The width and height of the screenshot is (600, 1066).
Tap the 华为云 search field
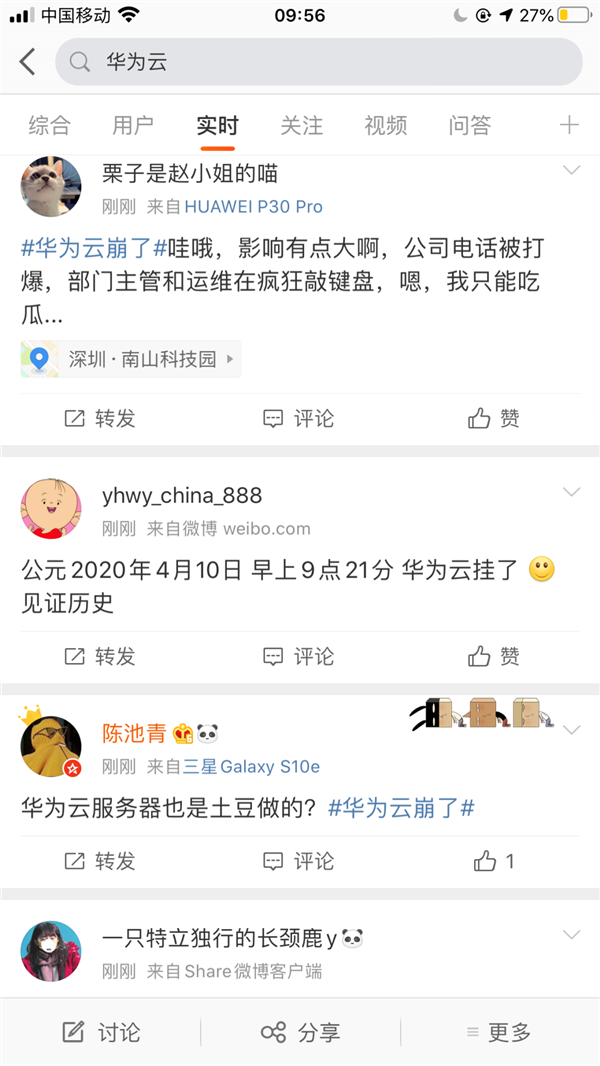(320, 62)
